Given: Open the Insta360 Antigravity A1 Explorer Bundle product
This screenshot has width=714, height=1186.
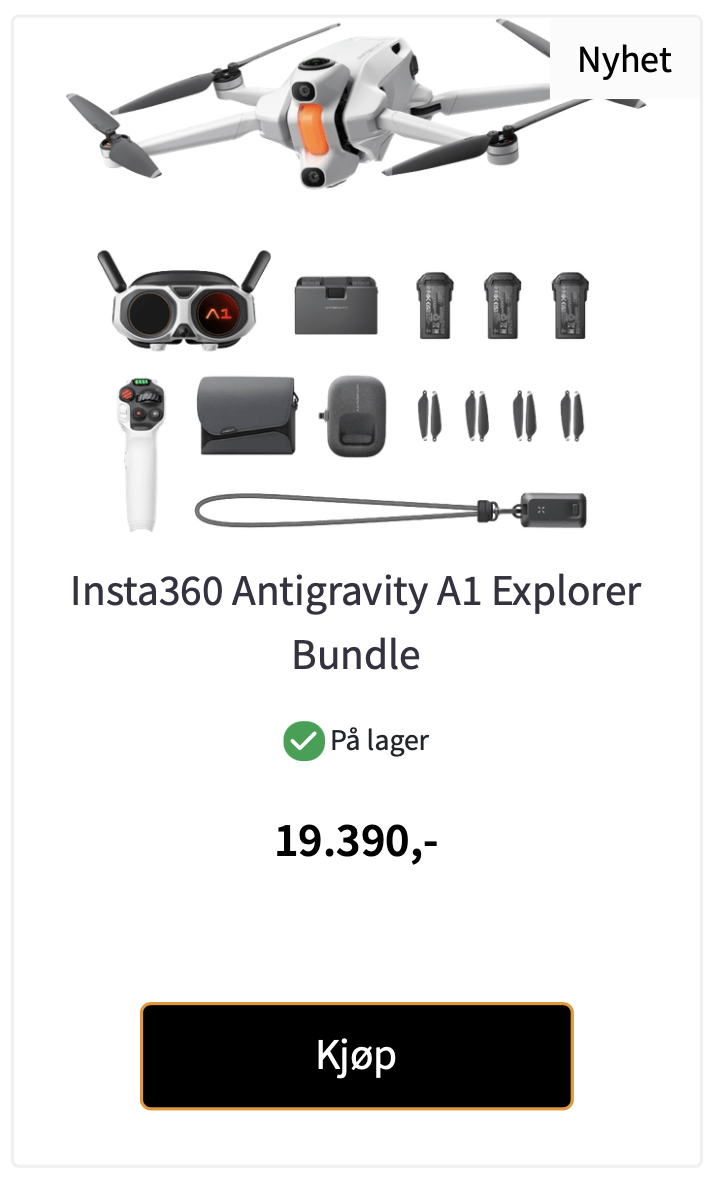Looking at the screenshot, I should 356,622.
